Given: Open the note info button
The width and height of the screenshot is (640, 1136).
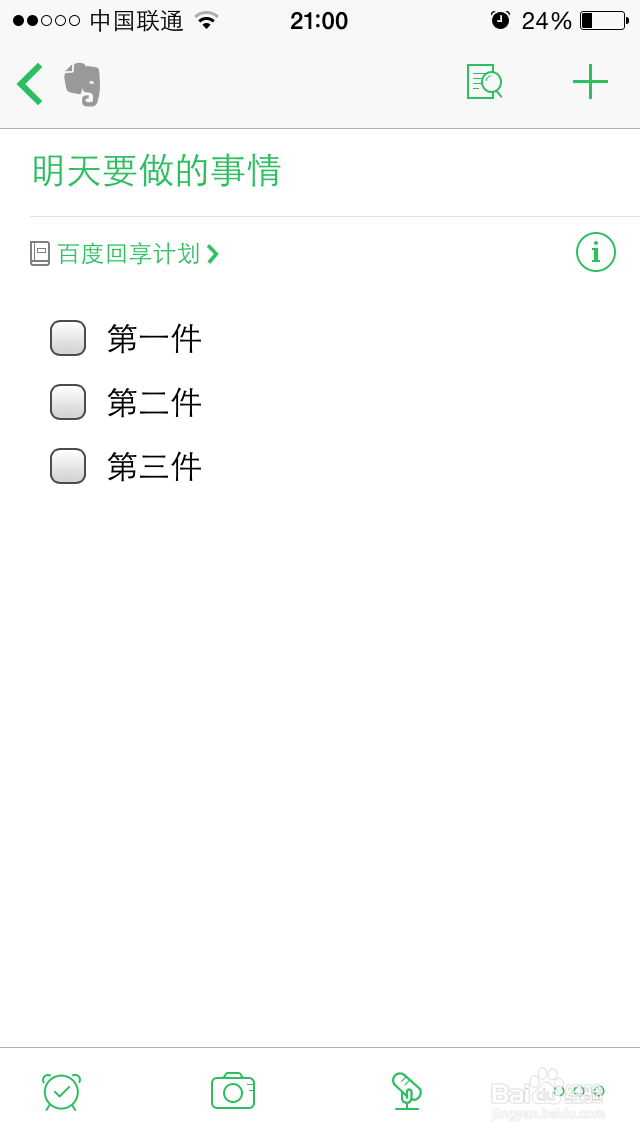Looking at the screenshot, I should pyautogui.click(x=596, y=253).
